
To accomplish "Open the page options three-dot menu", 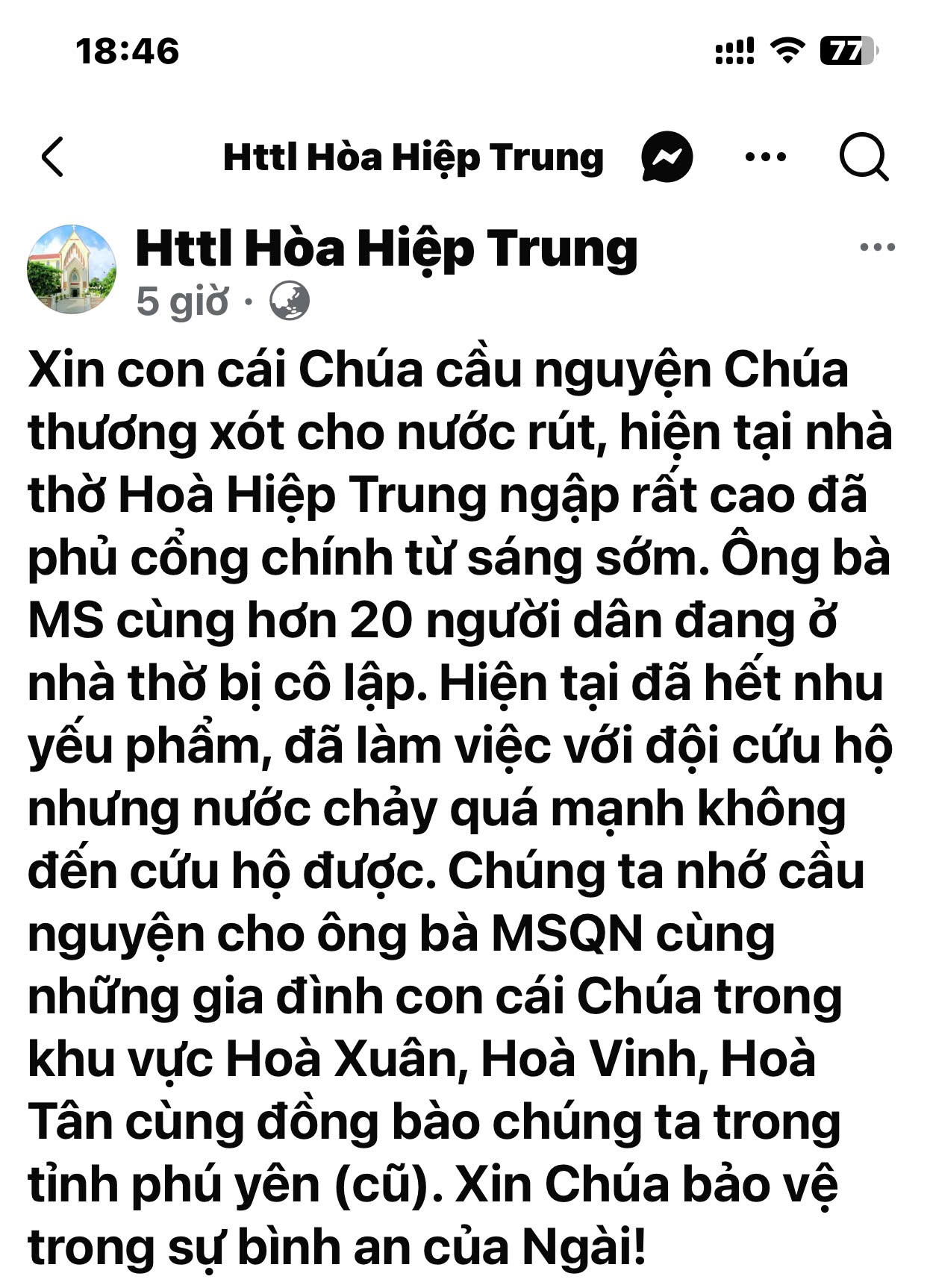I will pyautogui.click(x=766, y=157).
